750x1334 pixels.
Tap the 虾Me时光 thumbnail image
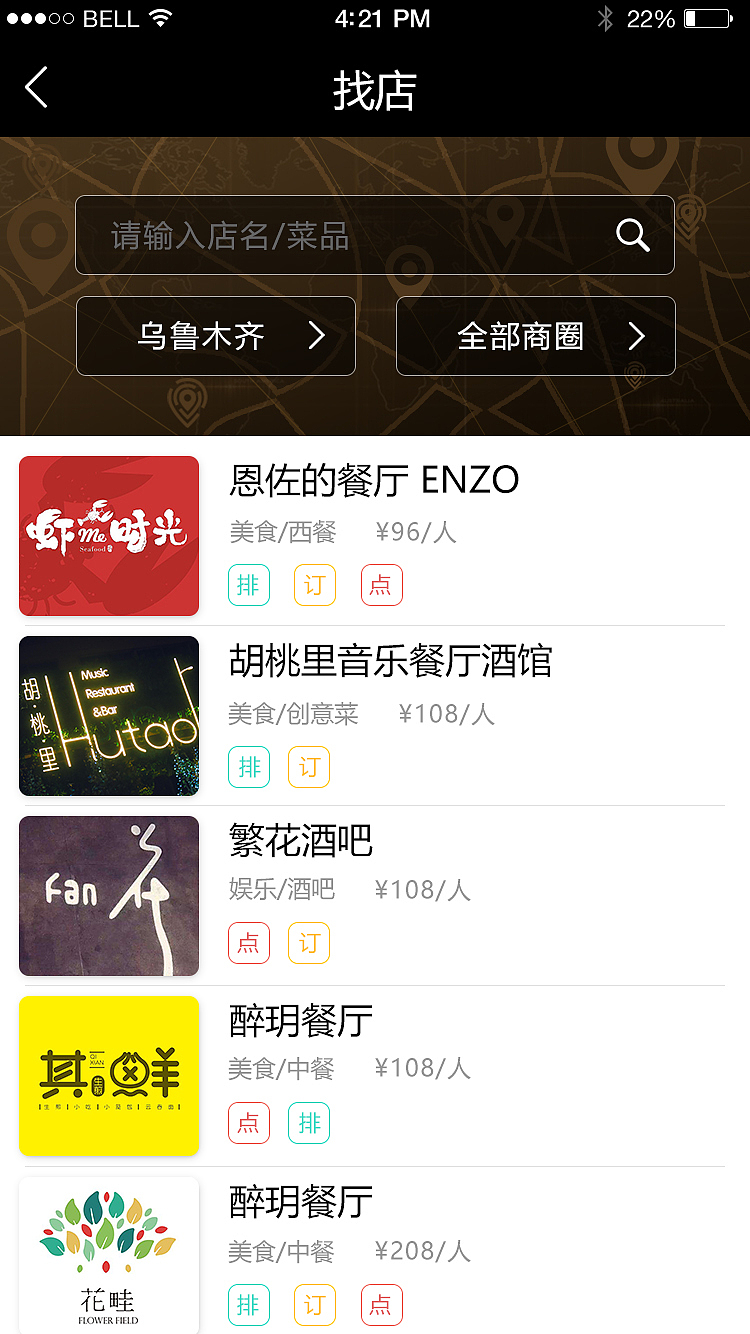click(x=109, y=536)
